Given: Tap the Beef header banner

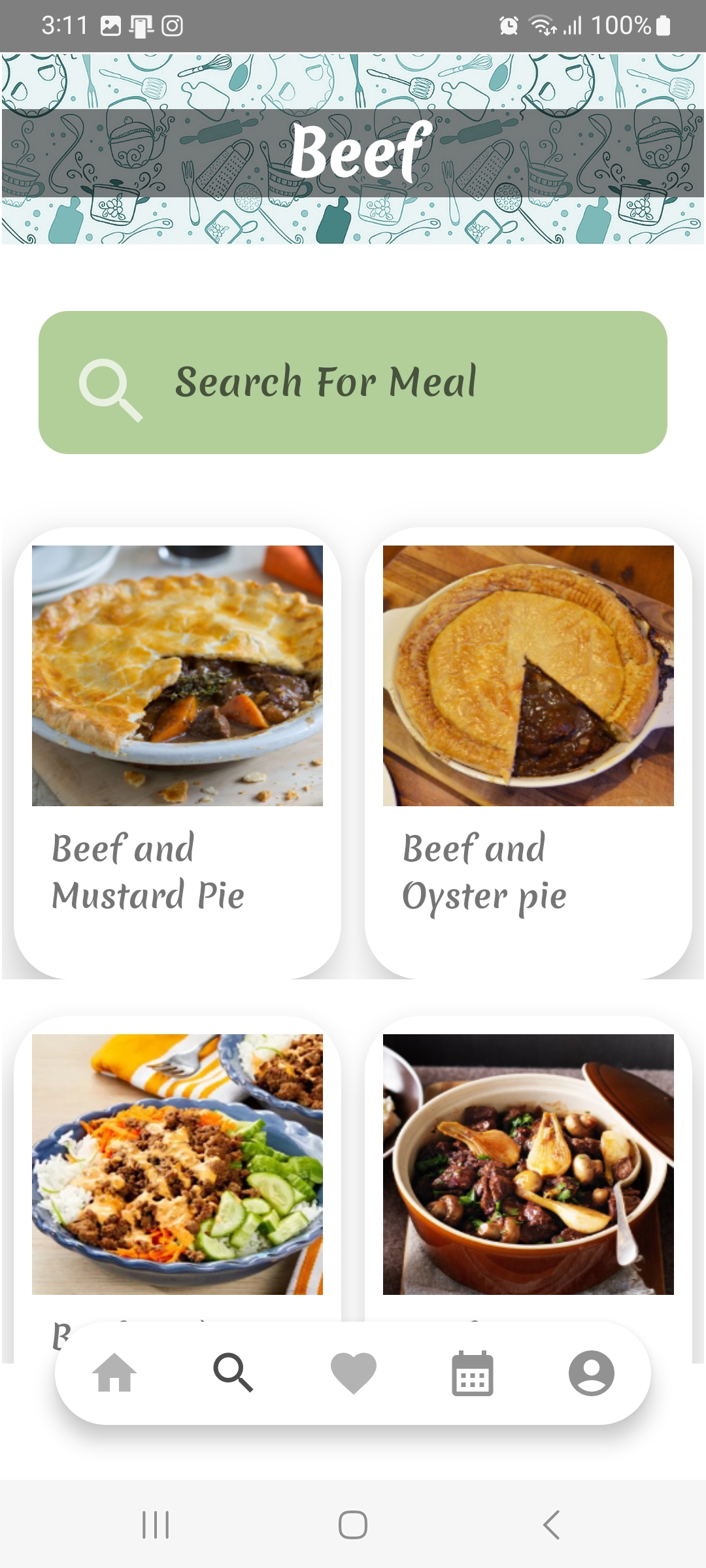Looking at the screenshot, I should pos(353,152).
